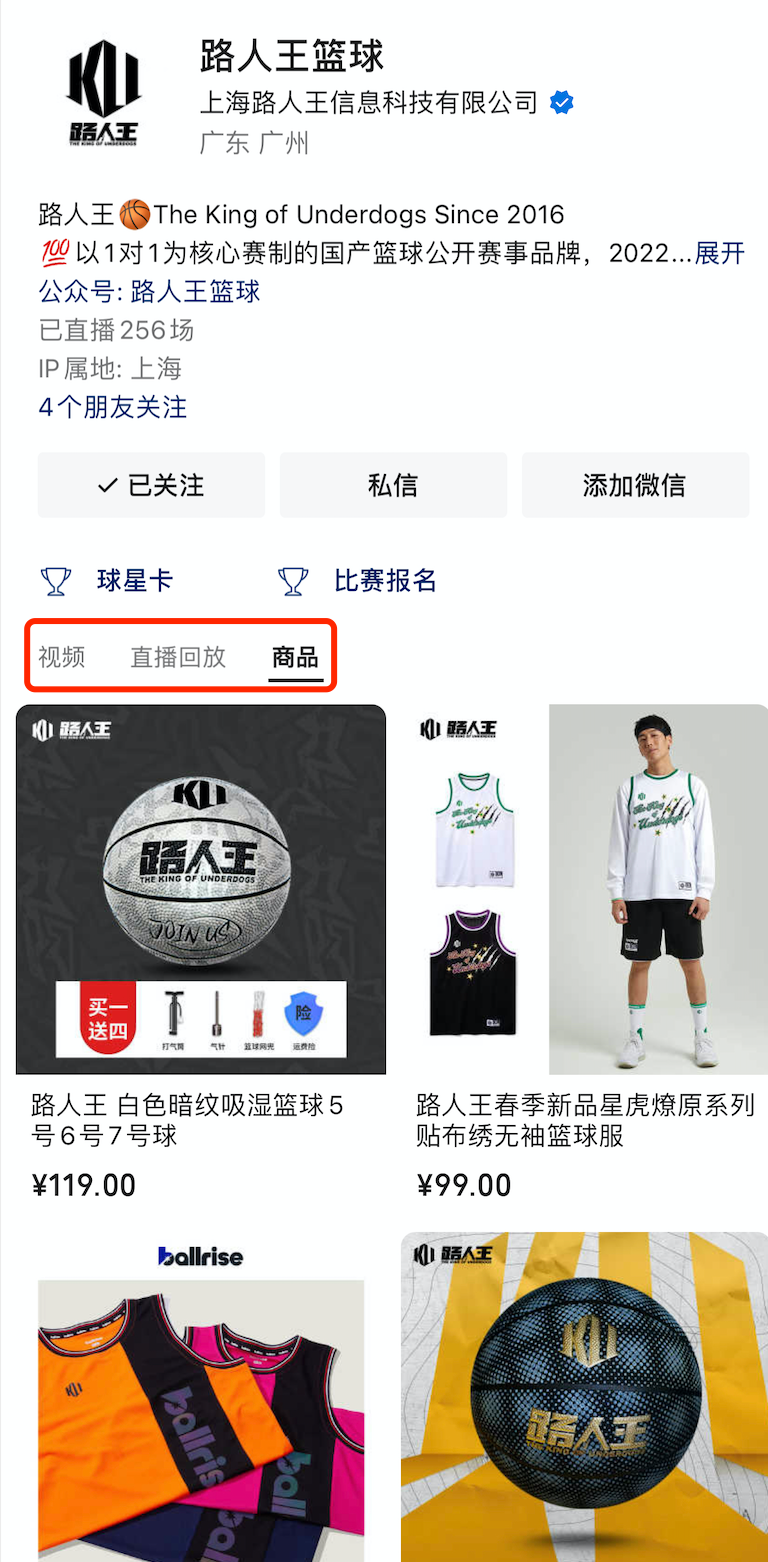This screenshot has width=768, height=1562.
Task: Send a private message via 私信
Action: click(x=393, y=485)
